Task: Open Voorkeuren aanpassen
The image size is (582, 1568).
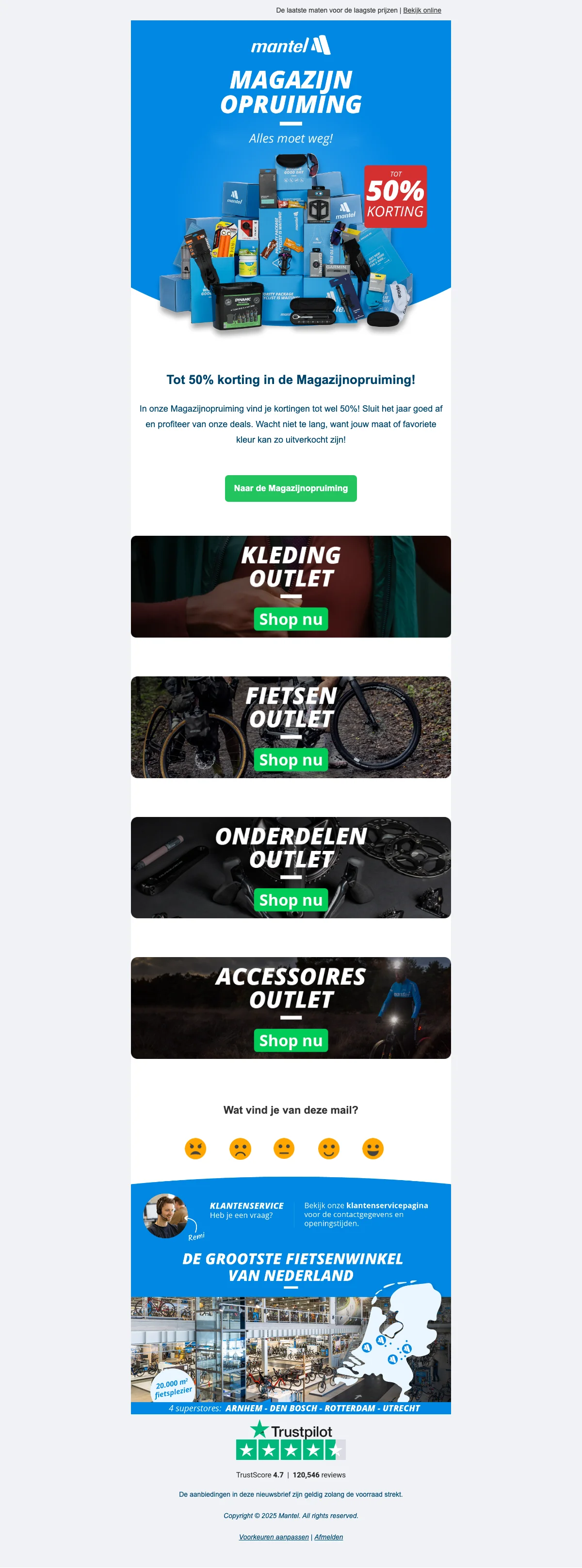Action: [x=274, y=1537]
